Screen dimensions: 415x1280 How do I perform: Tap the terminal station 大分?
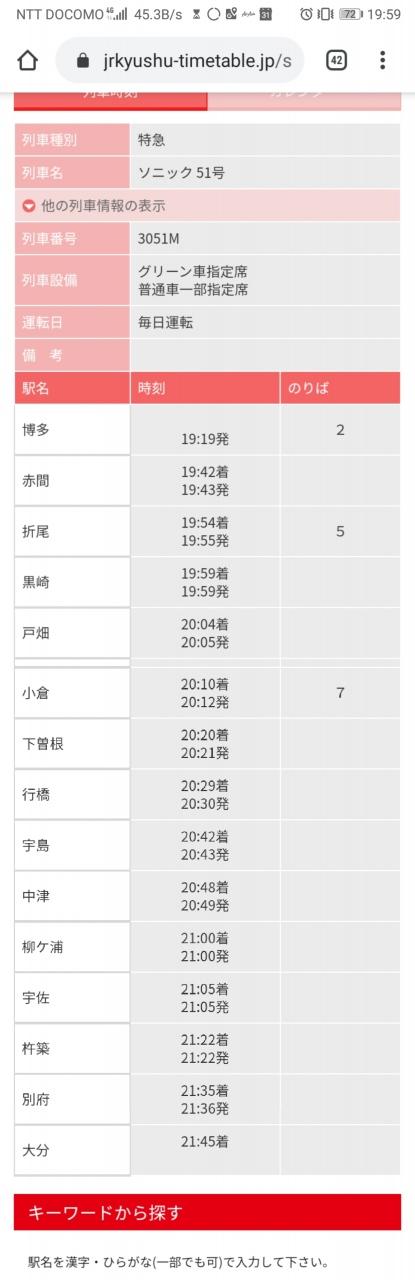point(72,1150)
